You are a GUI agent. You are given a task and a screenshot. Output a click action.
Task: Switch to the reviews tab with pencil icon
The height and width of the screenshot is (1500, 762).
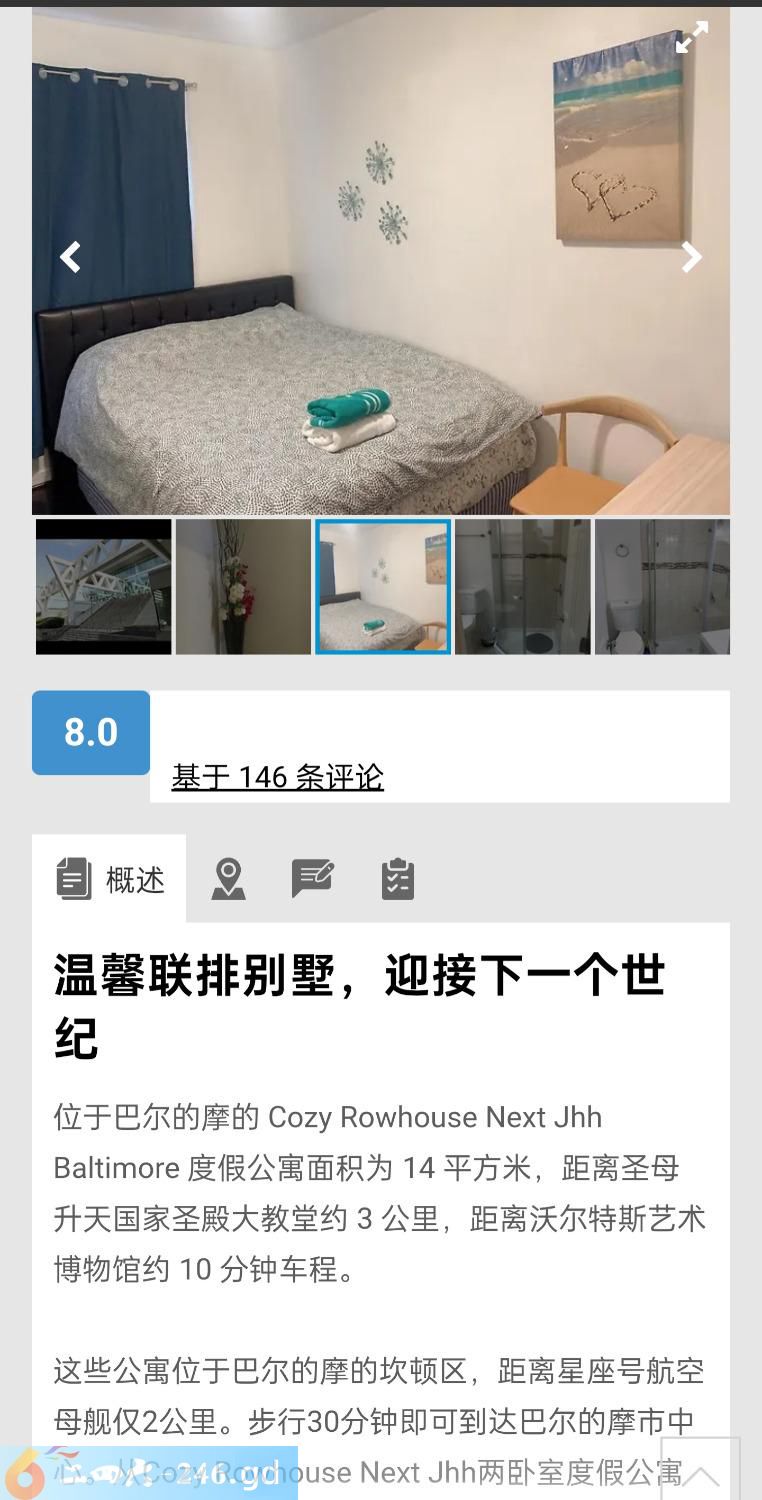tap(312, 879)
